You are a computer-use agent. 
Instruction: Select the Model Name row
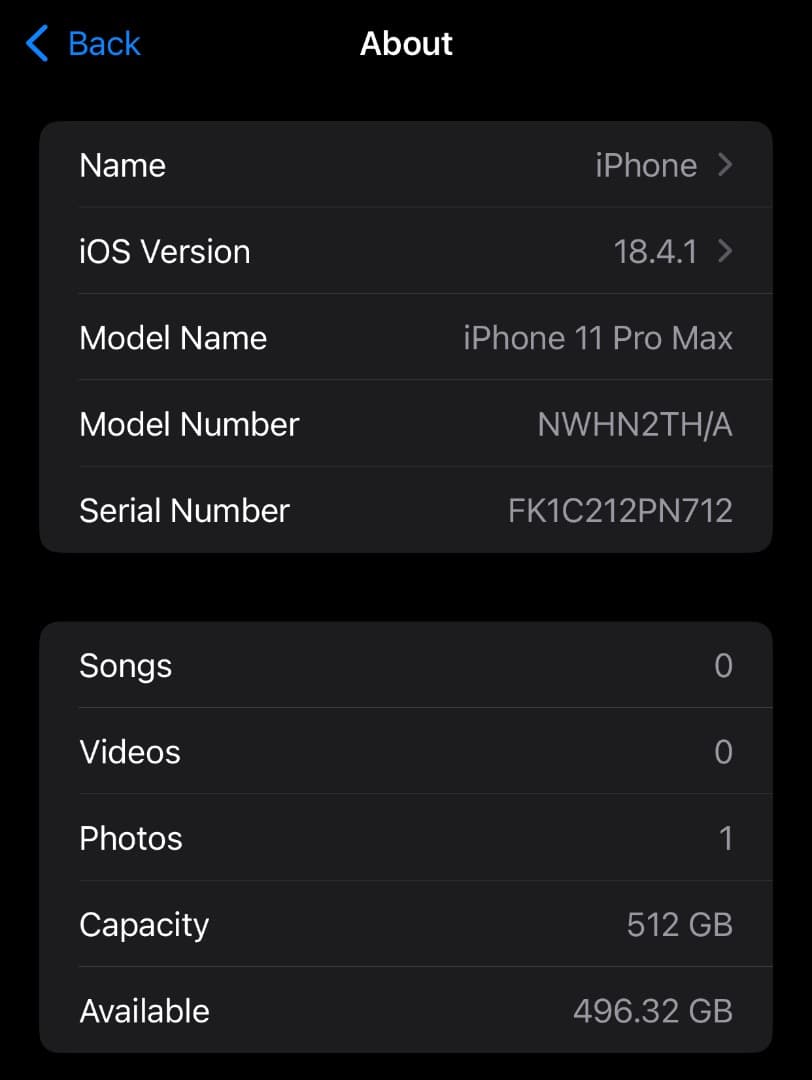tap(400, 338)
